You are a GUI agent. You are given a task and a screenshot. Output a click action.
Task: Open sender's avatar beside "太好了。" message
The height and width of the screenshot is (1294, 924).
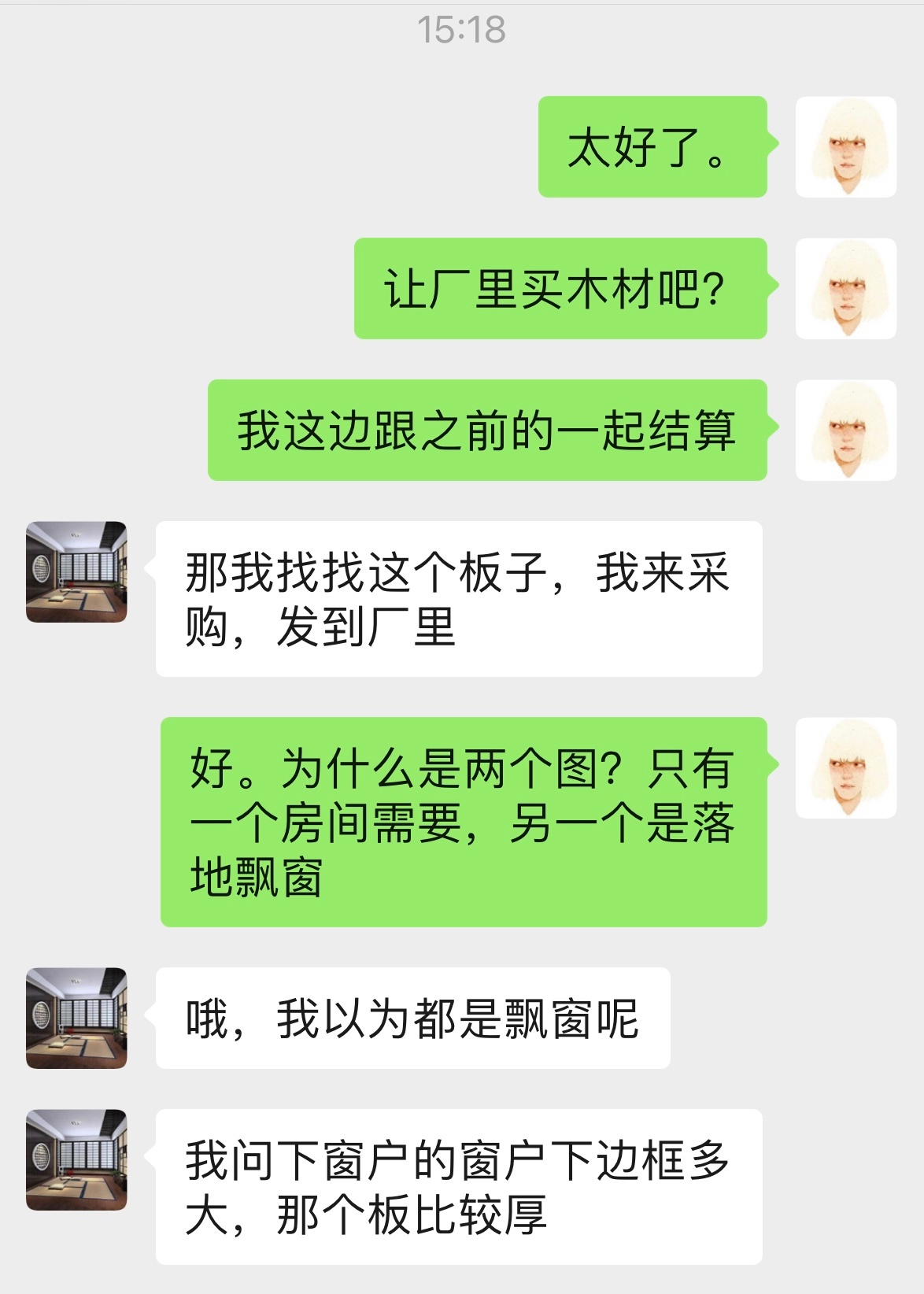pos(846,147)
